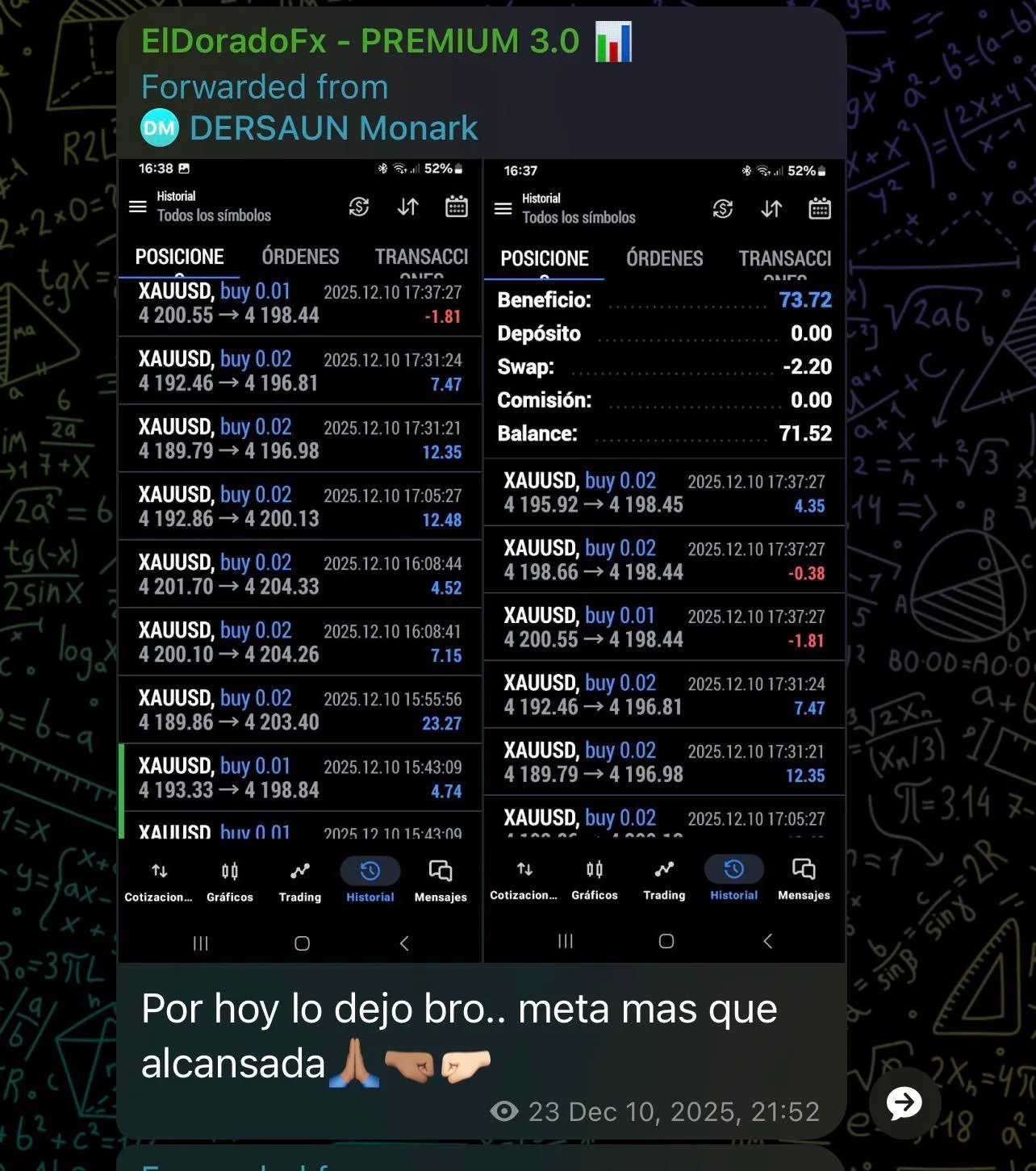The width and height of the screenshot is (1036, 1171).
Task: Tap the forward arrow beside the message
Action: [x=904, y=1102]
